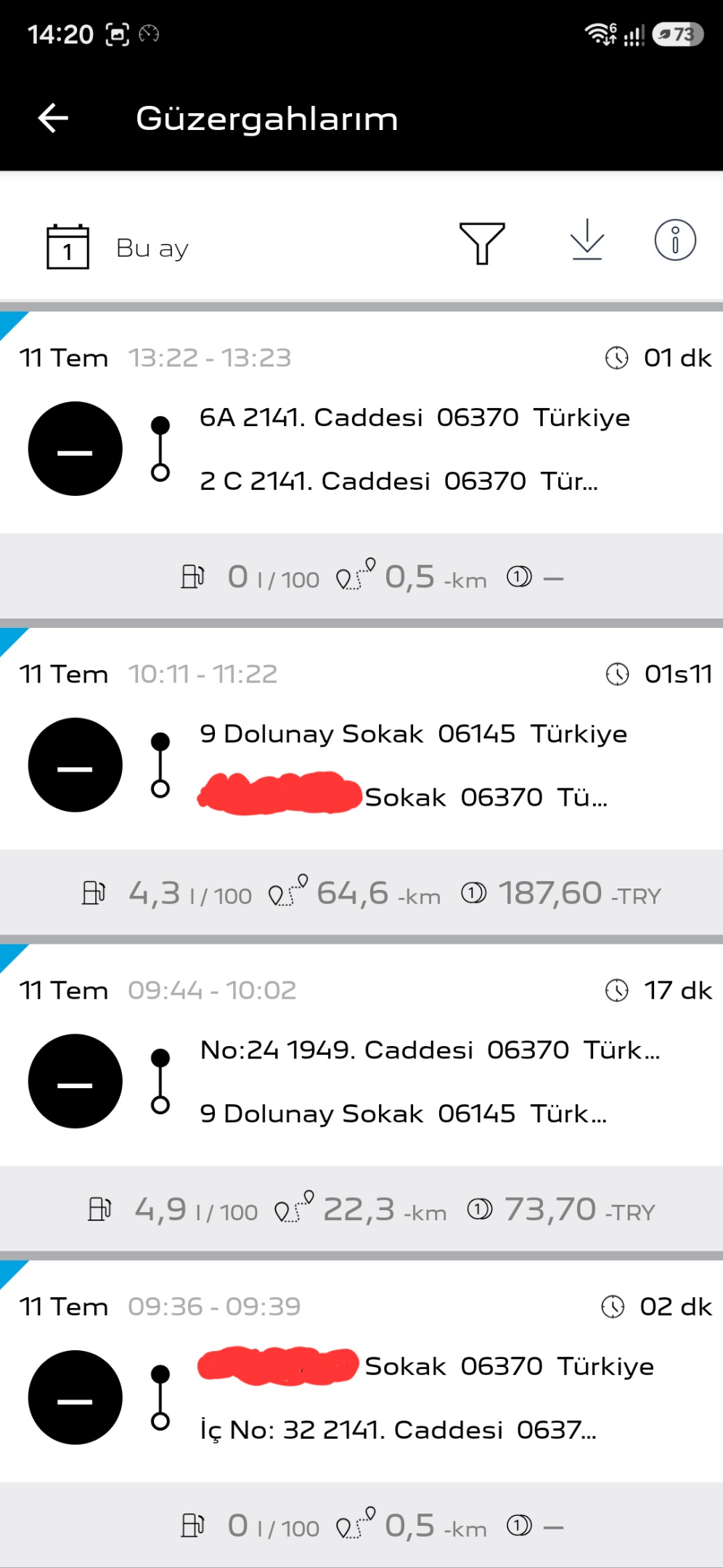Tap the black circle on 09:36 trip
Screen dimensions: 723x1568
(75, 1397)
